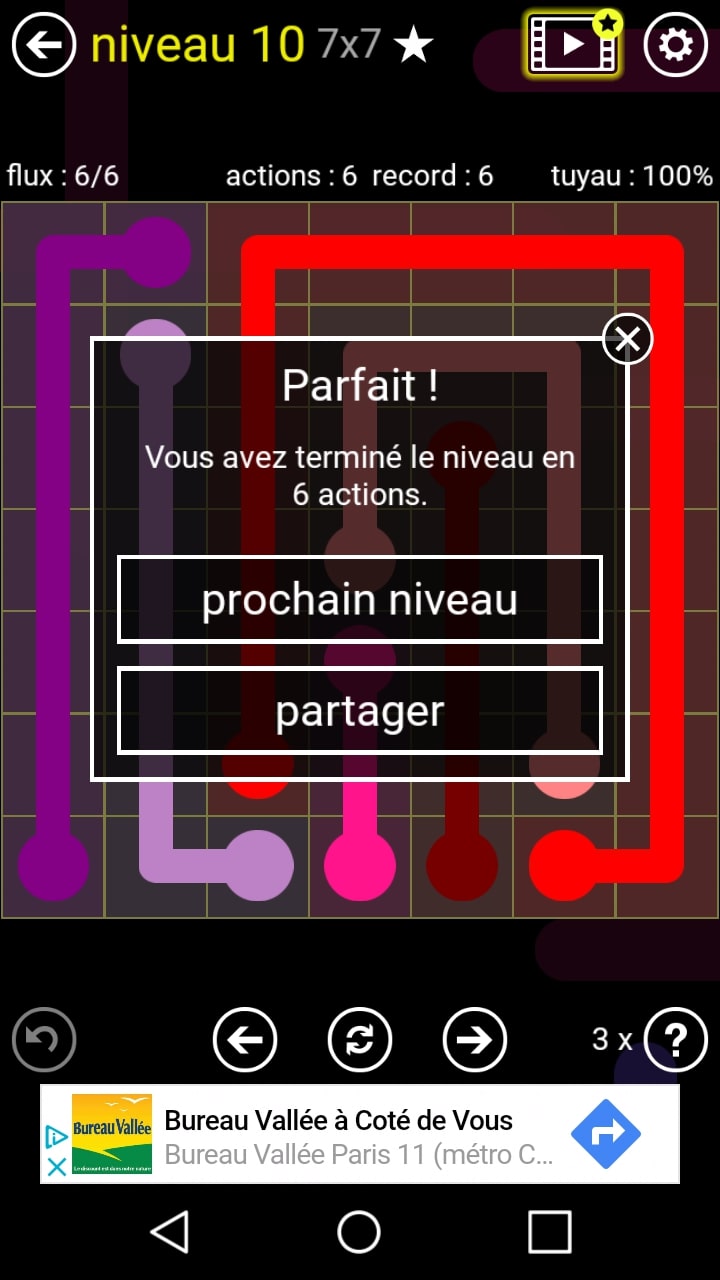Continue to prochain niveau

[360, 600]
